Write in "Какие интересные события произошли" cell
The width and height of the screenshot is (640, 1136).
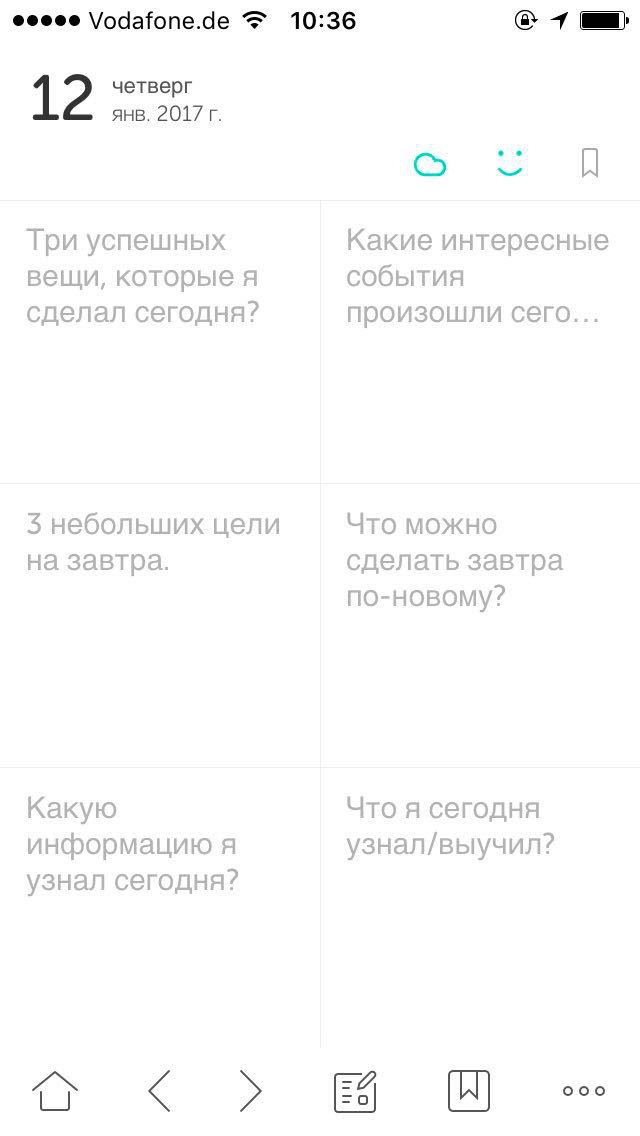(480, 340)
